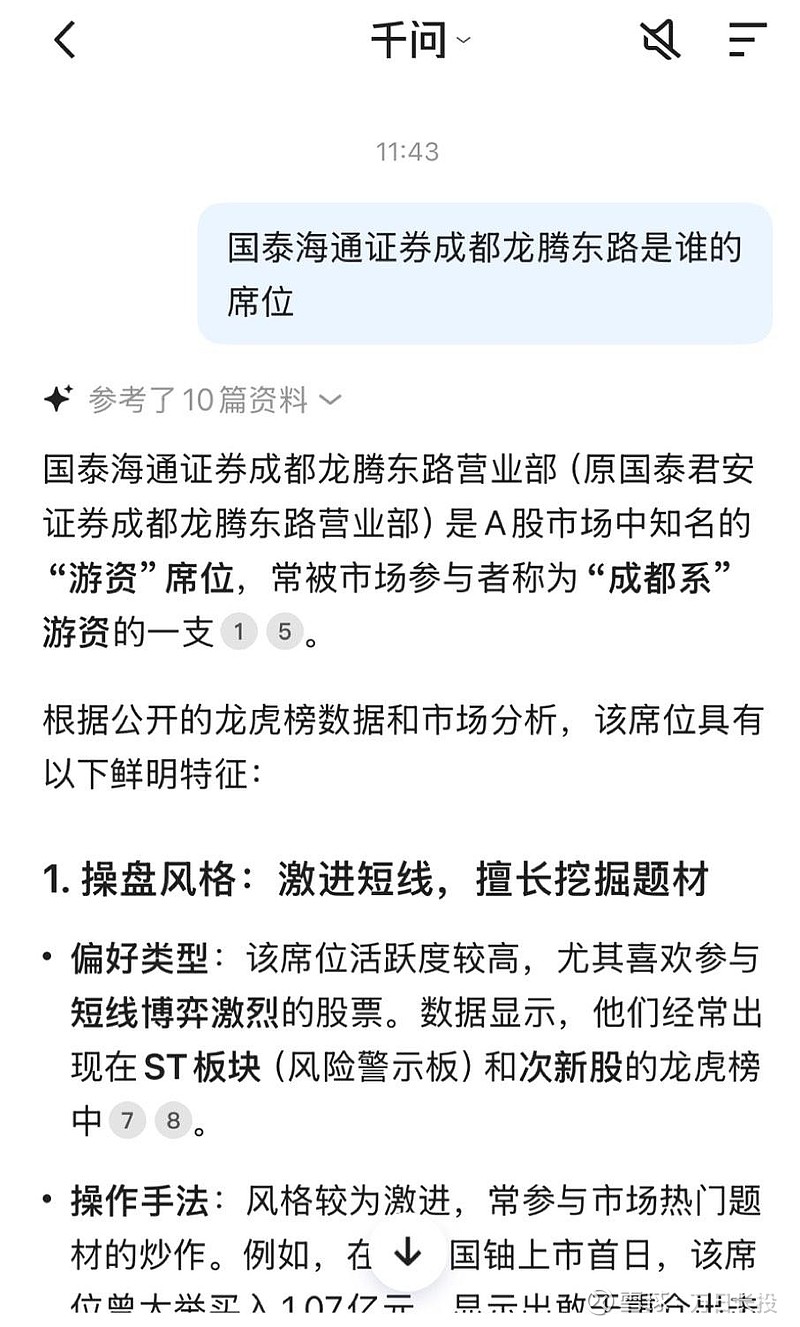
Task: Open the 千问 model selector dropdown
Action: point(420,40)
